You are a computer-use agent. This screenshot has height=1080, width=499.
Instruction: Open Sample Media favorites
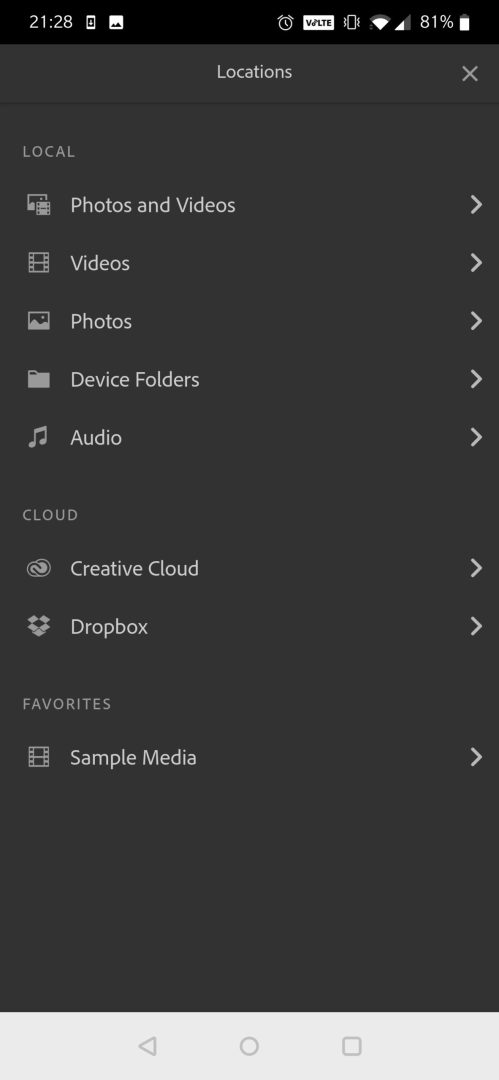[x=250, y=757]
